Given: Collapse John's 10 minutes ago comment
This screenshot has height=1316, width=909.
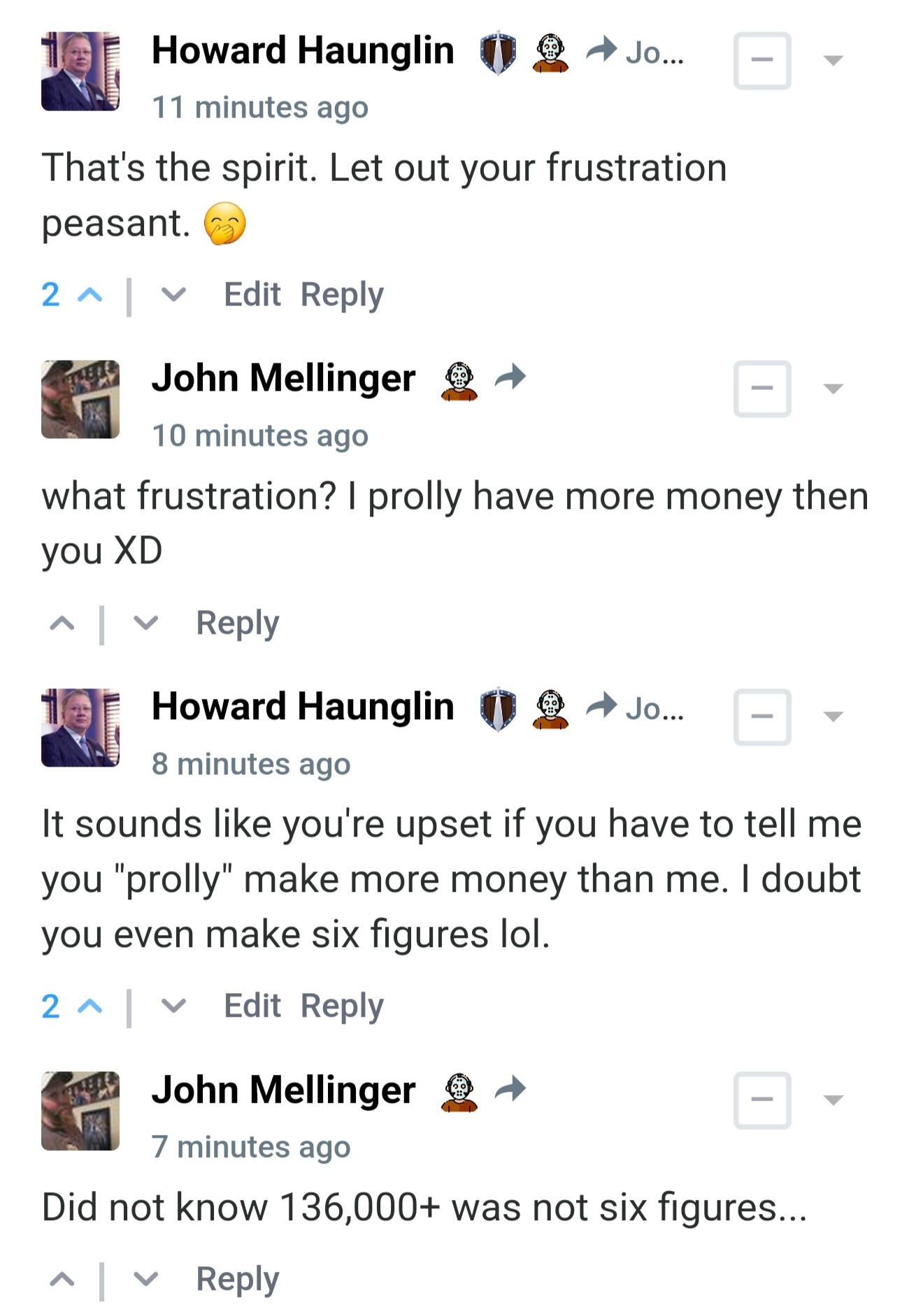Looking at the screenshot, I should [761, 389].
